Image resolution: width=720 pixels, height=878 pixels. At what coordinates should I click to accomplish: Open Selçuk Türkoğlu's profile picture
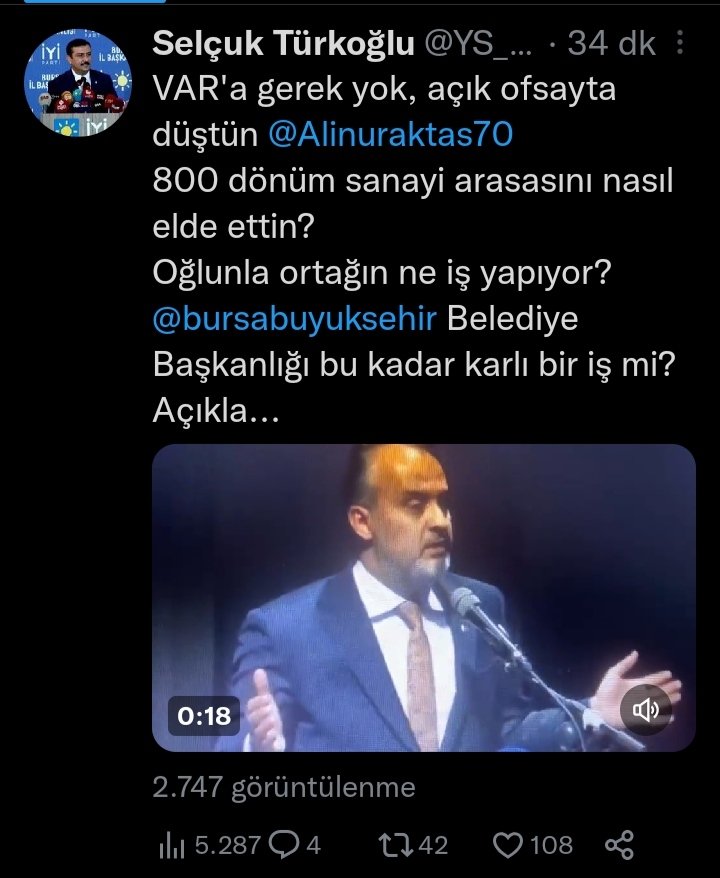pos(78,86)
